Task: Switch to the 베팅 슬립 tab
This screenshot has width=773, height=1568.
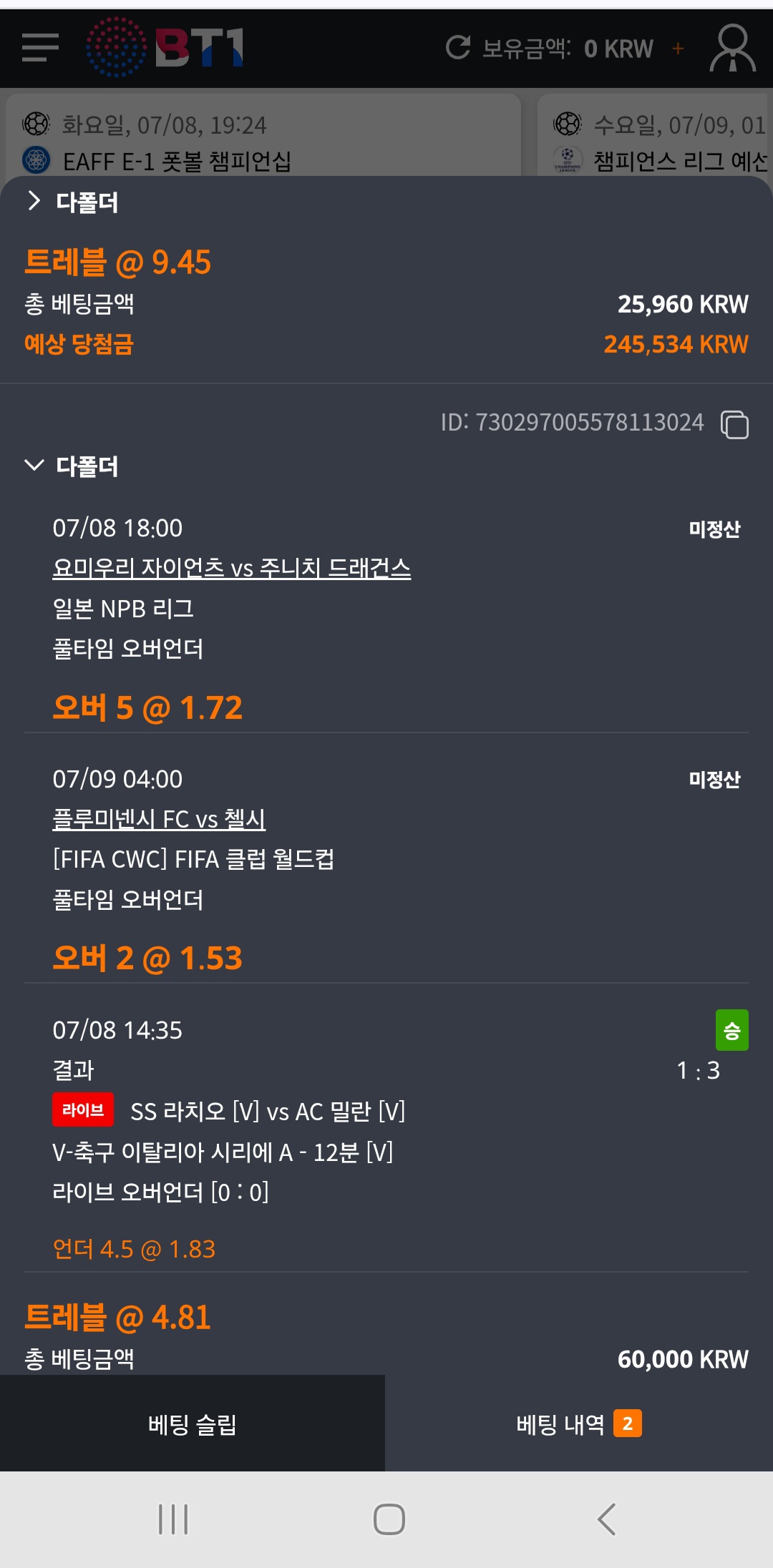Action: (x=193, y=1424)
